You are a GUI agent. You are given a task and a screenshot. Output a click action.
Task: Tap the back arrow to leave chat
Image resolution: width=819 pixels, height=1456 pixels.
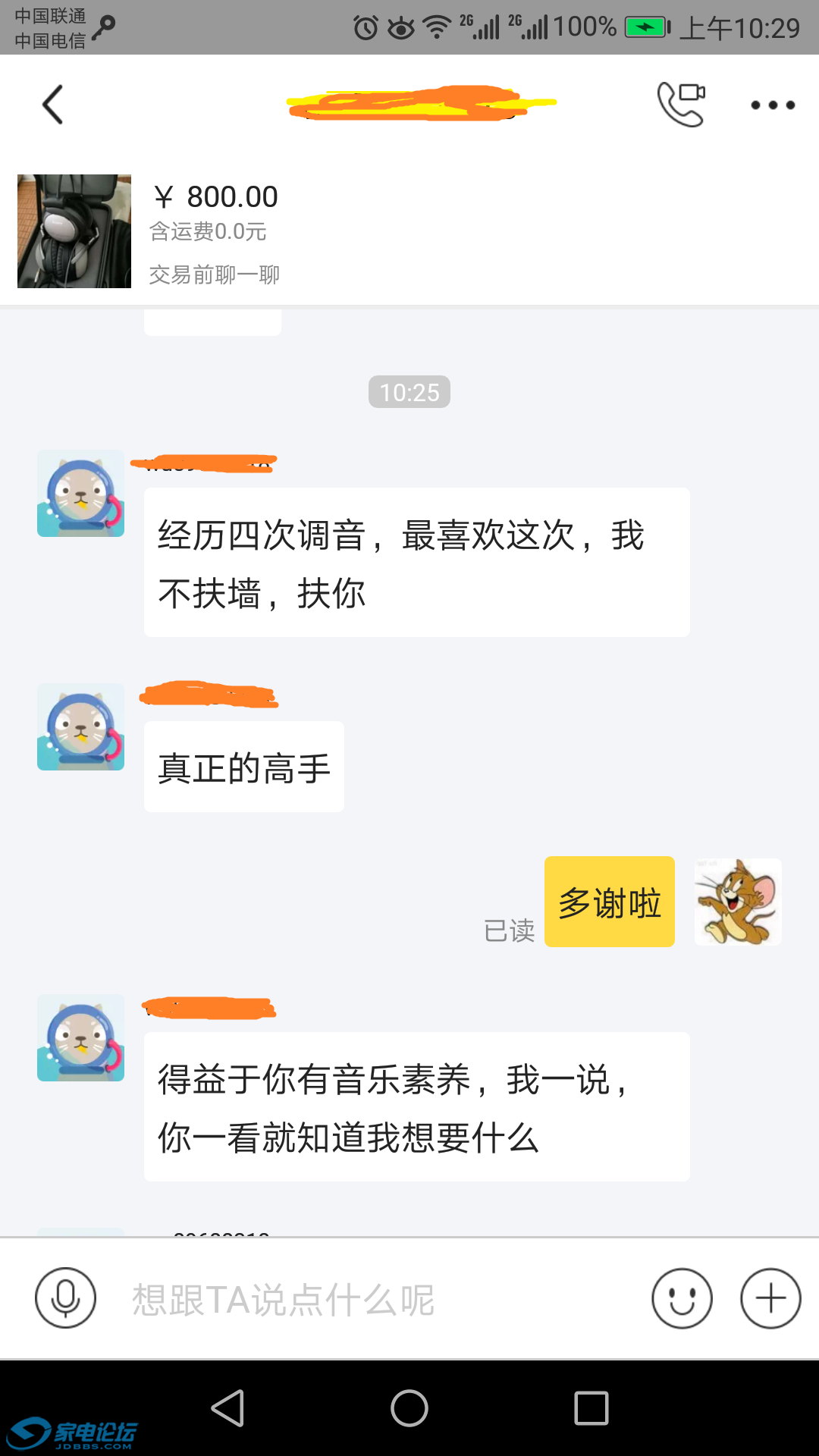(52, 104)
